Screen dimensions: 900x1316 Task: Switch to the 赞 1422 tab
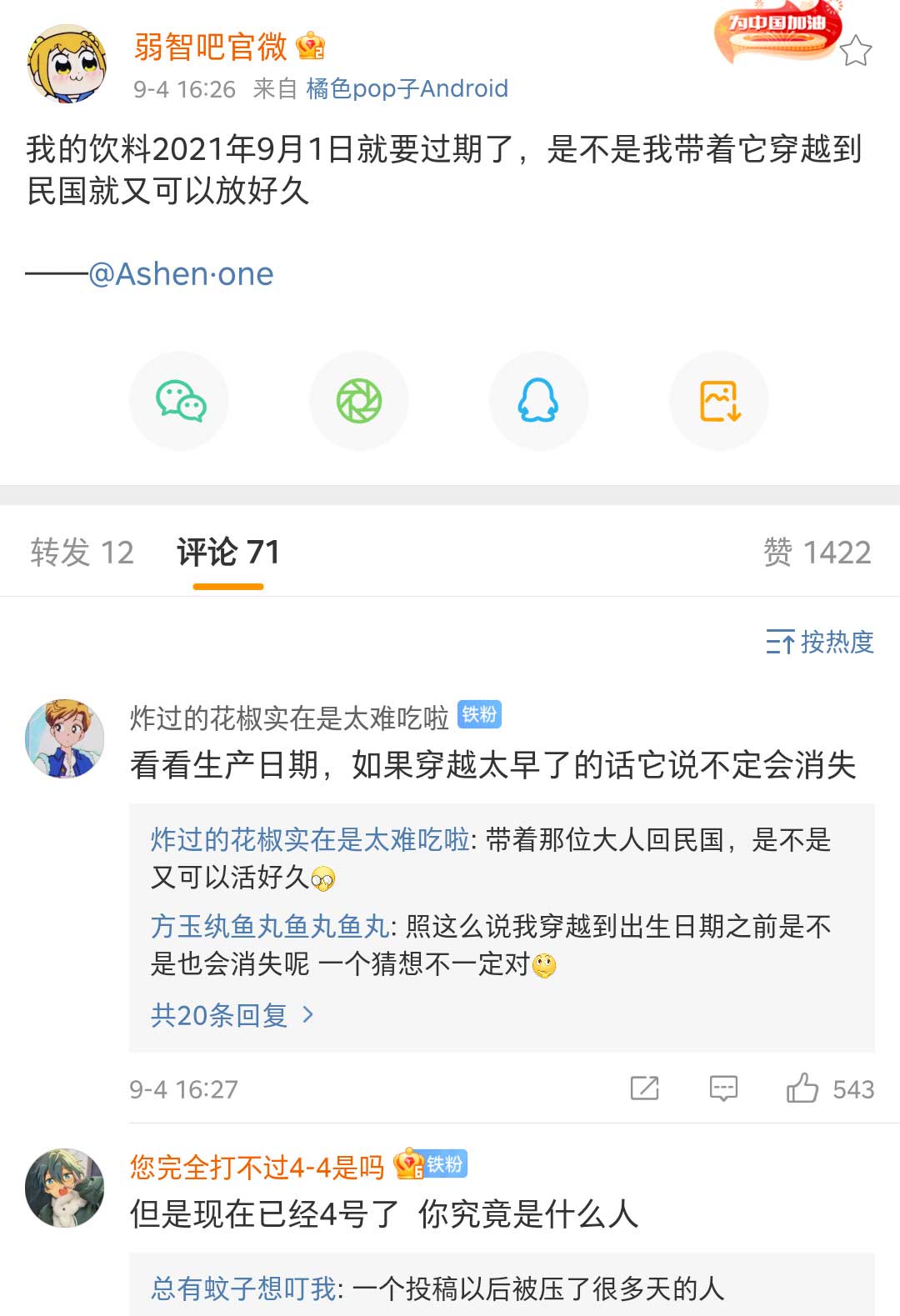pos(817,552)
